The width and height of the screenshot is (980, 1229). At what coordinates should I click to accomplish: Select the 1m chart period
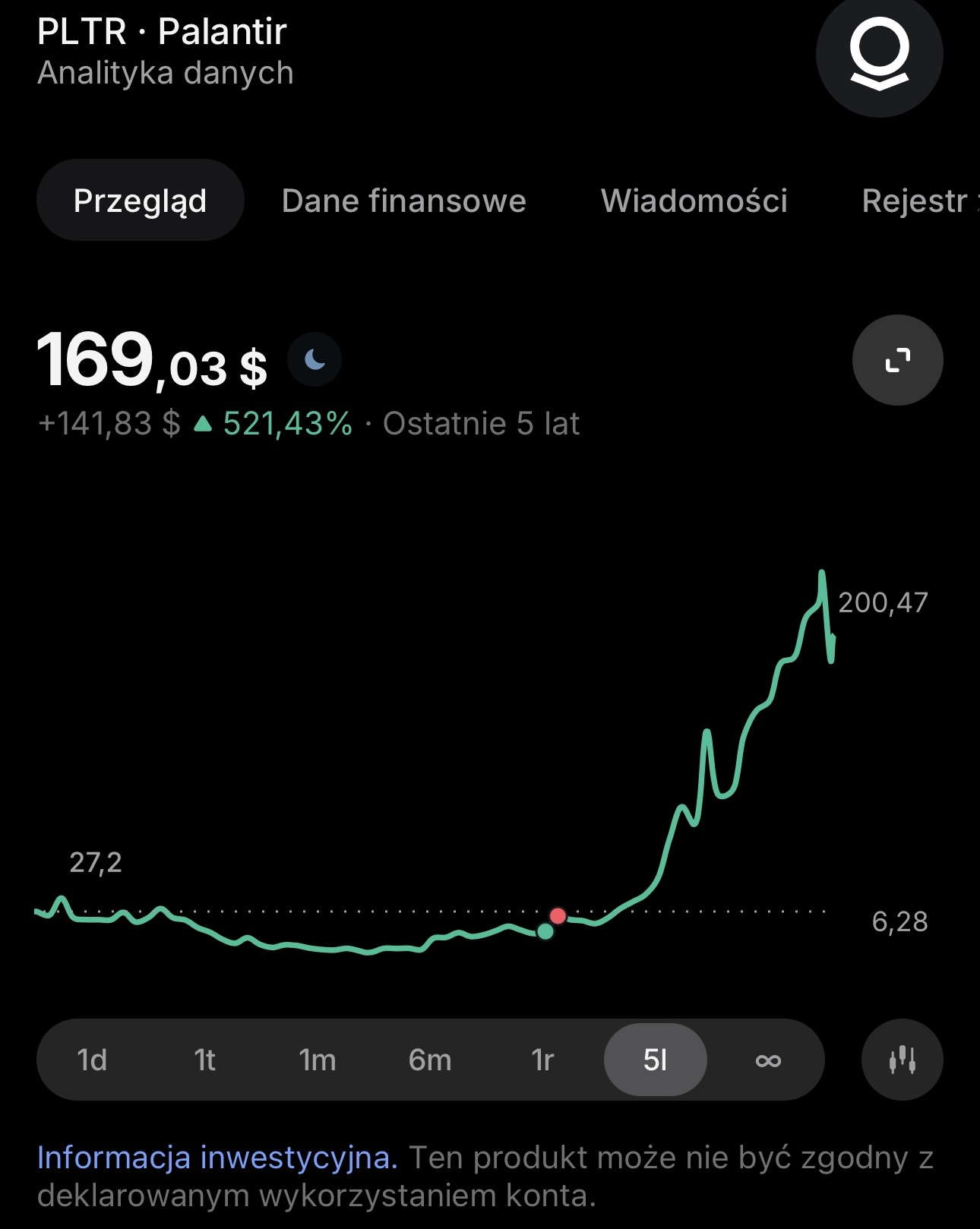coord(317,1060)
